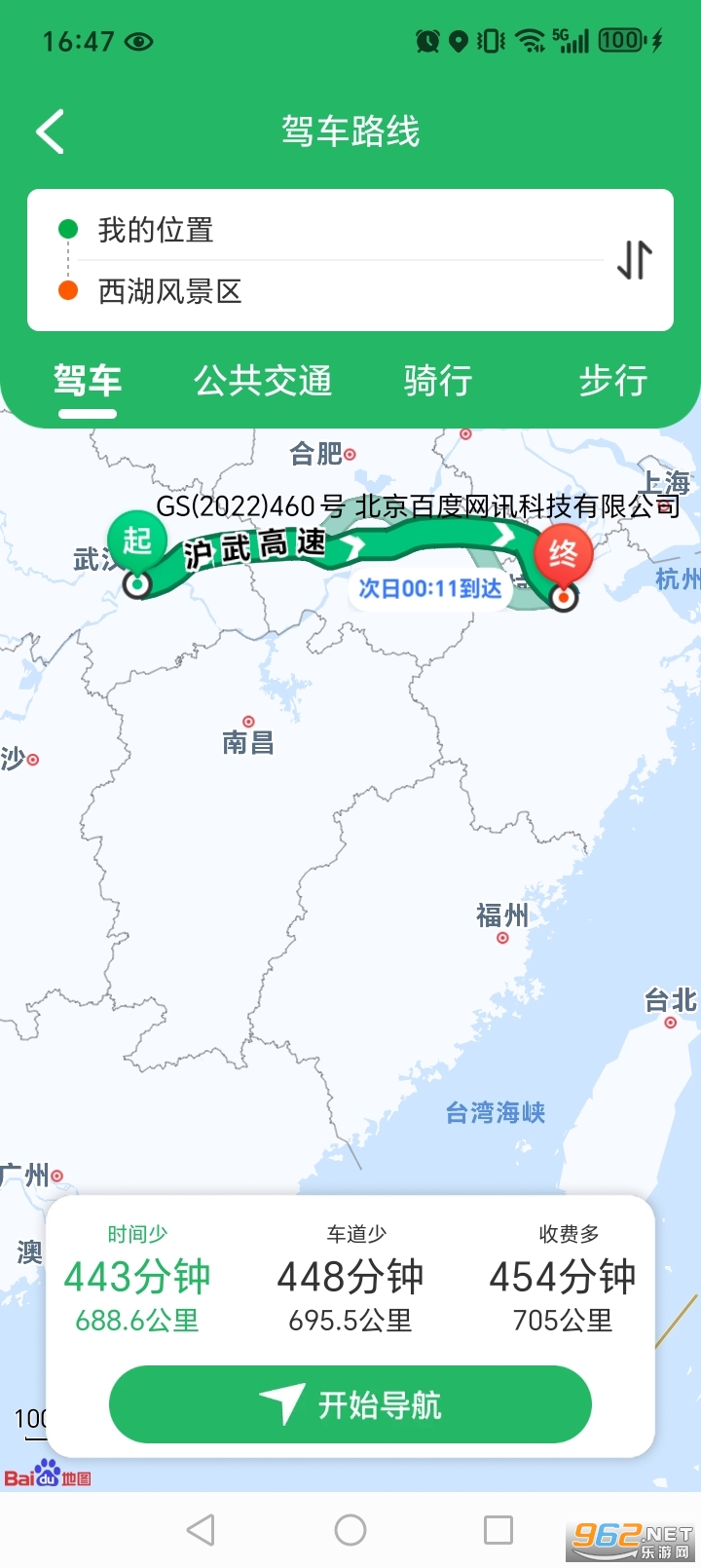Tap the swap start and destination icon
701x1568 pixels.
pos(634,259)
